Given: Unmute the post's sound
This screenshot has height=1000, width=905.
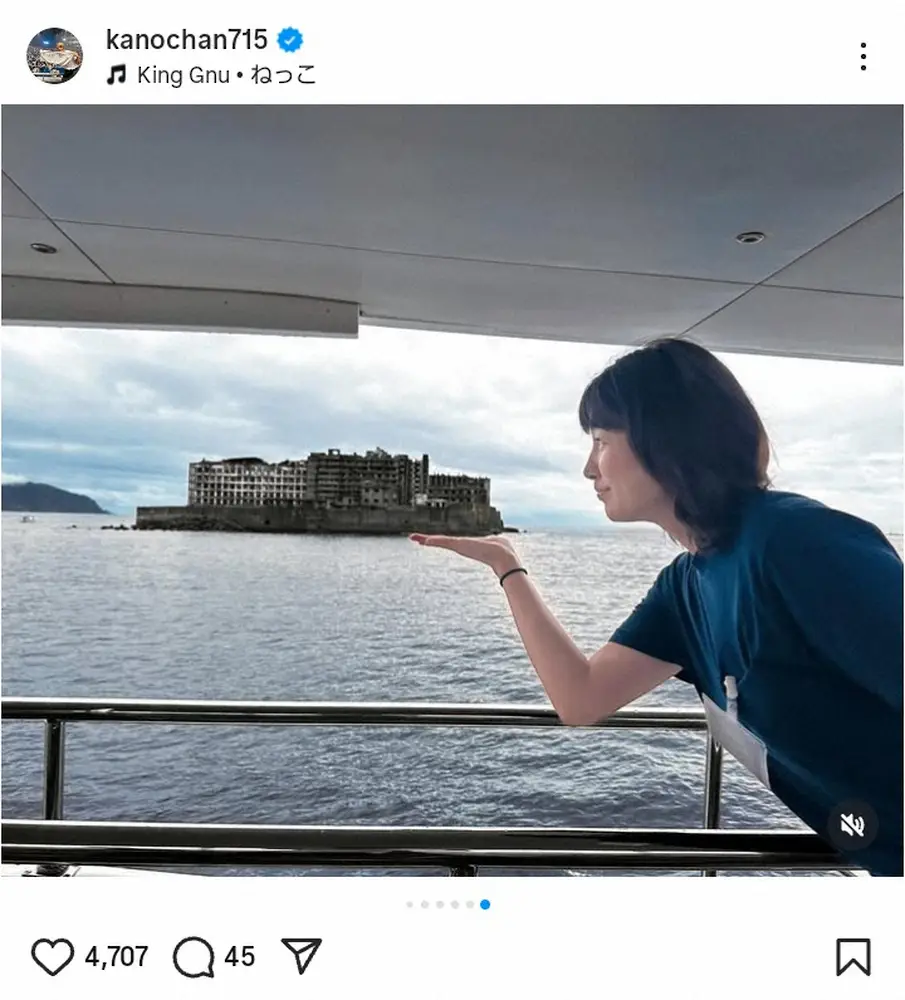Looking at the screenshot, I should (852, 825).
